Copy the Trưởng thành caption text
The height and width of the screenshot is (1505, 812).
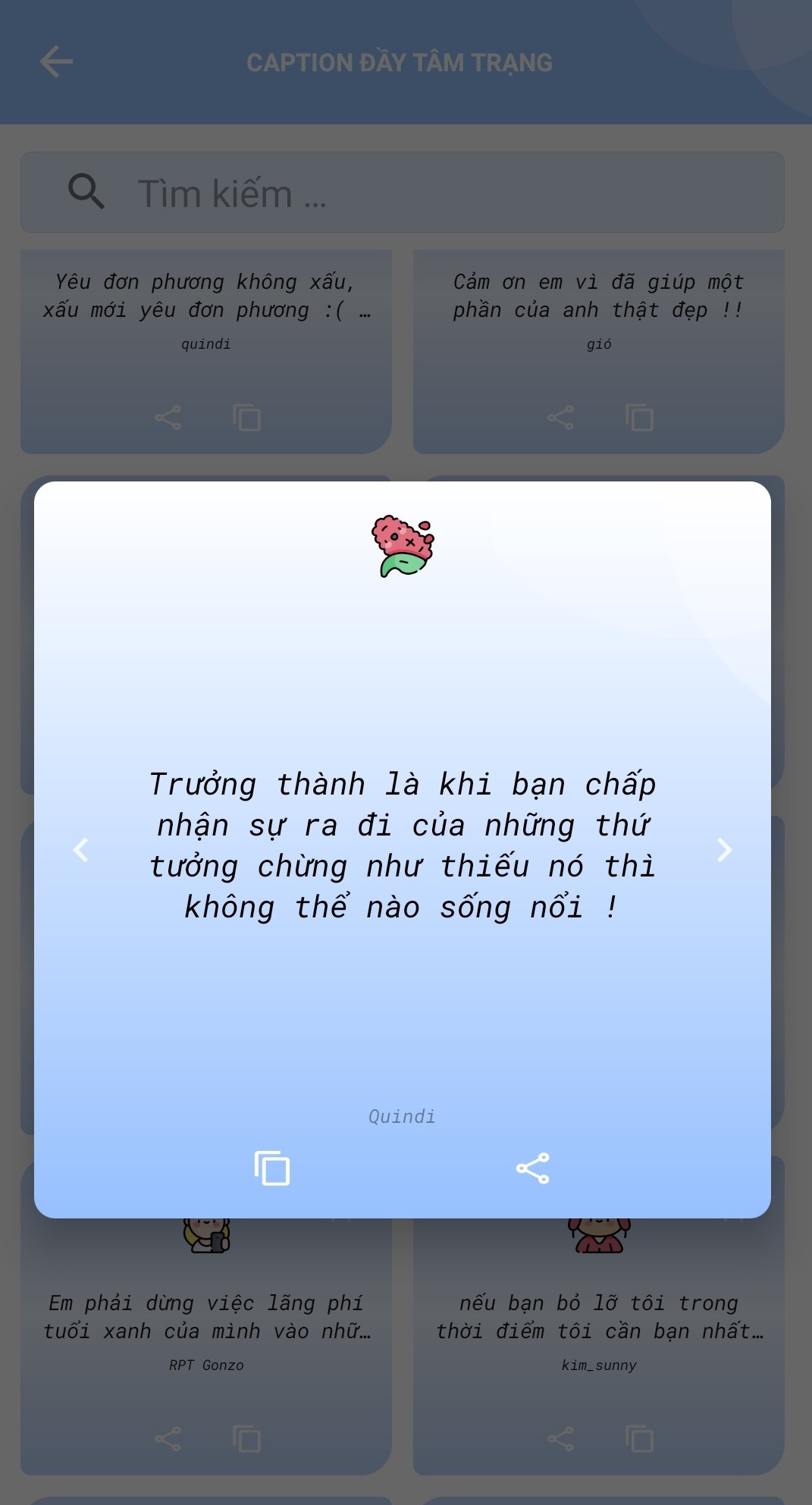pos(272,1168)
